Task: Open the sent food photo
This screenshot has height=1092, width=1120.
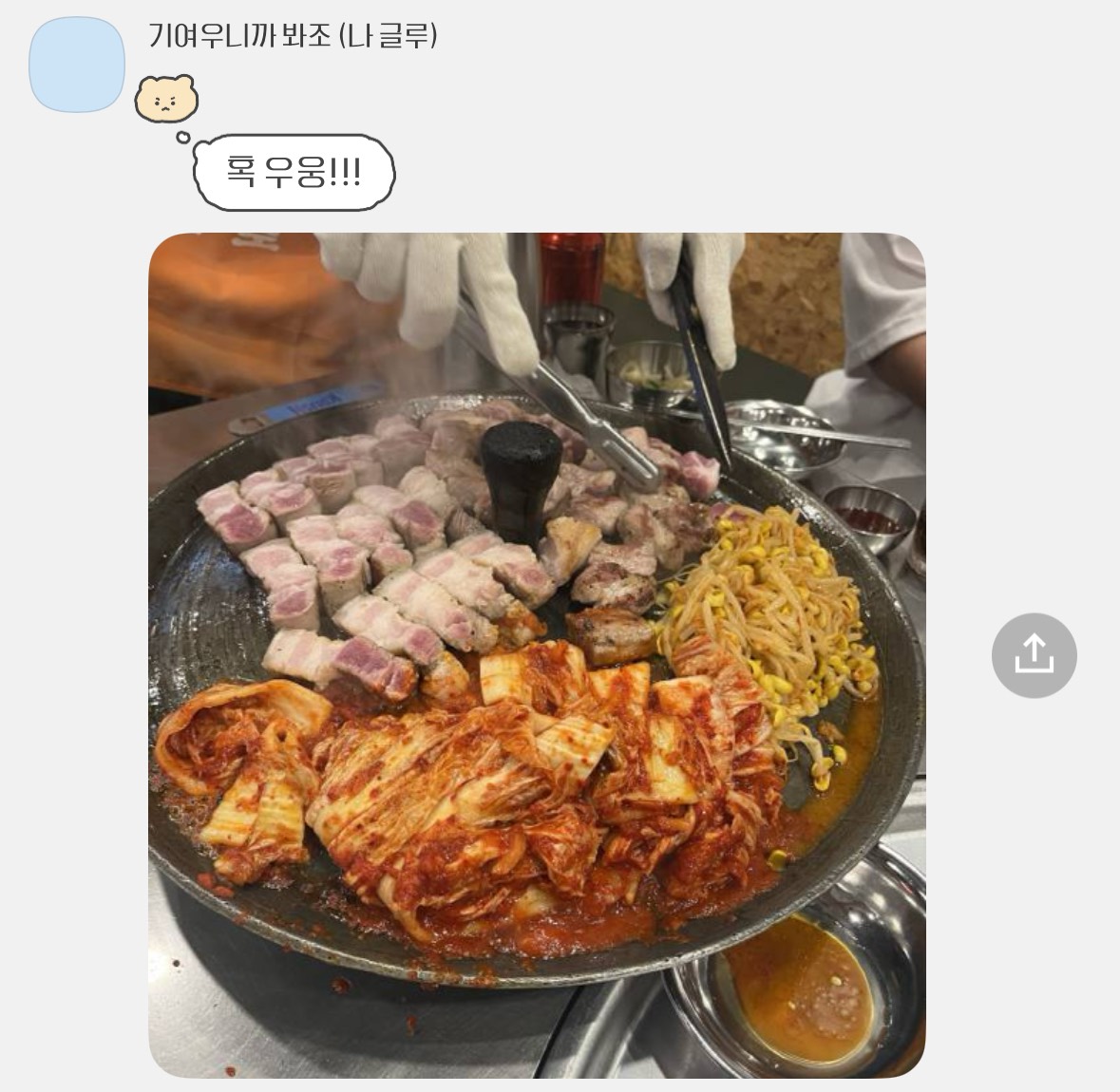Action: [537, 655]
